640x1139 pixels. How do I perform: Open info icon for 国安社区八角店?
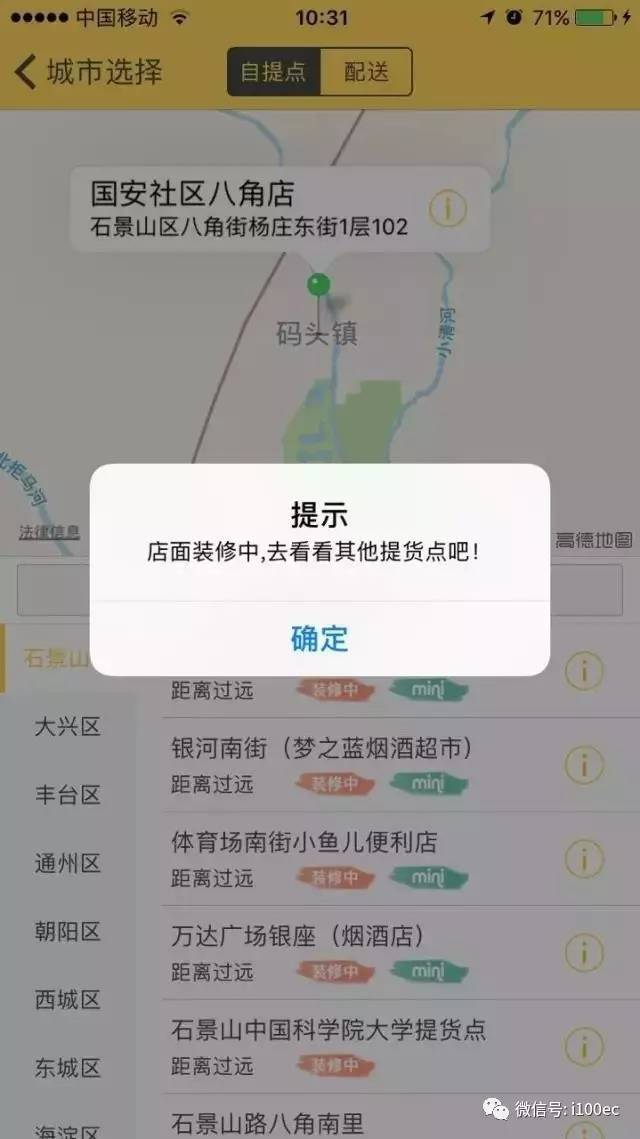[448, 209]
